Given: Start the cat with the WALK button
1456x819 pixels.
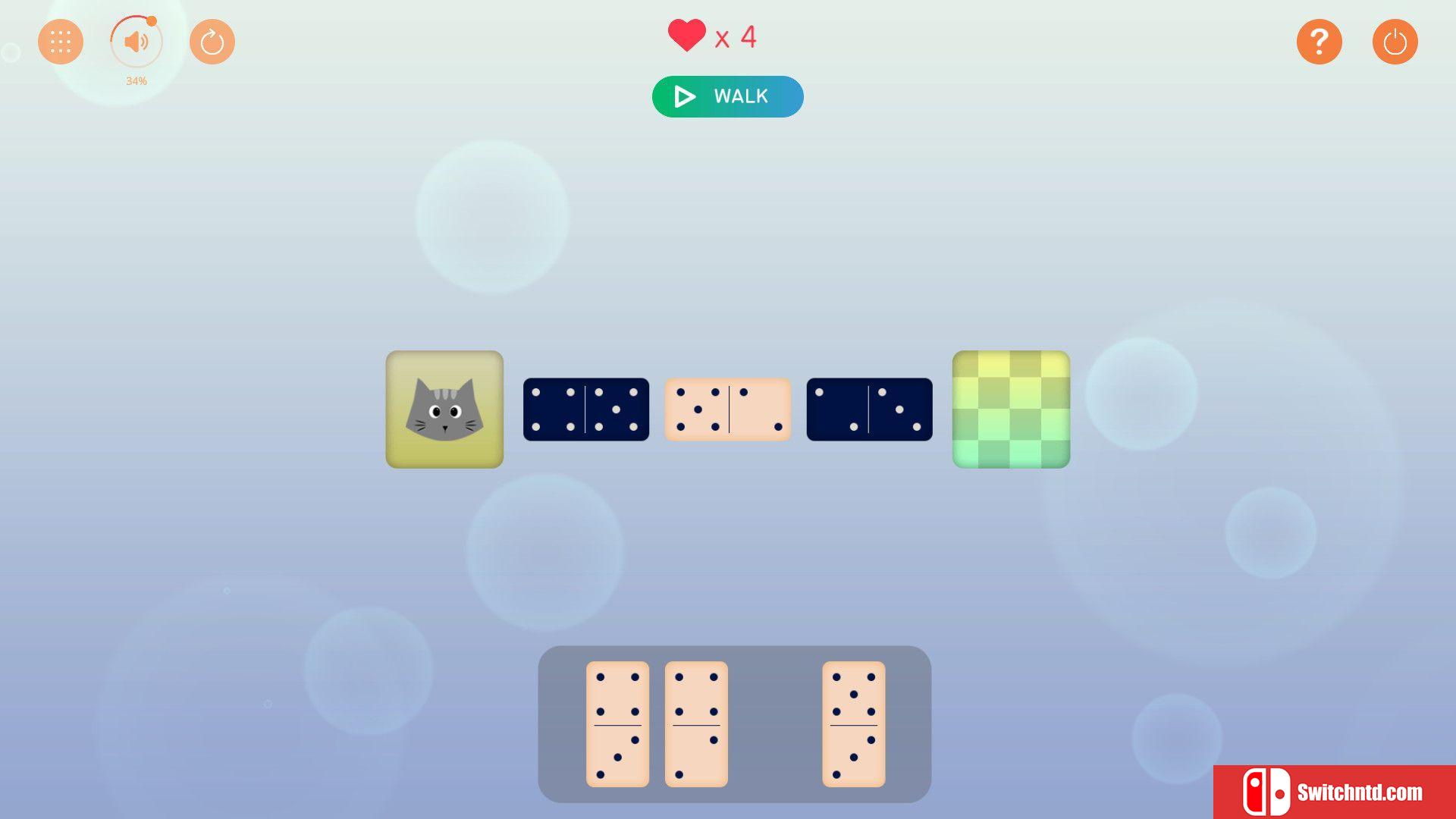Looking at the screenshot, I should (x=727, y=96).
